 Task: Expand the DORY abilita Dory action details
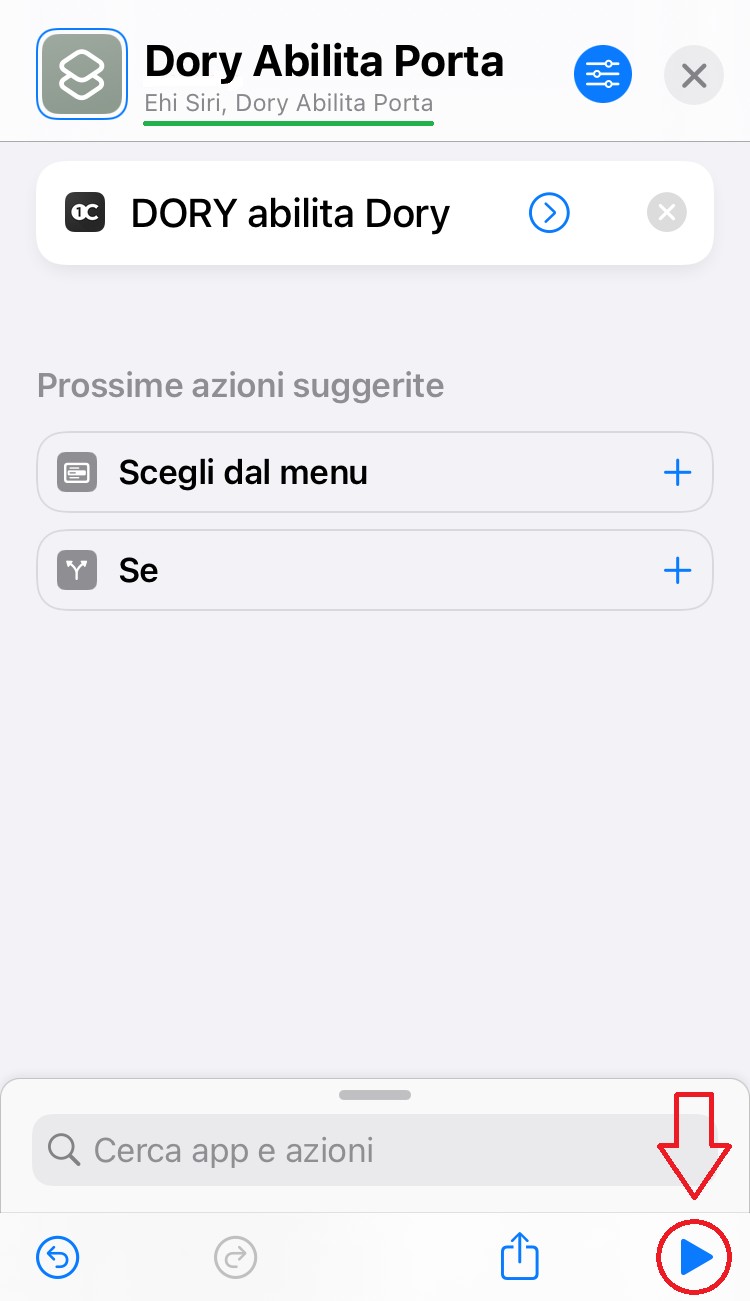tap(549, 213)
